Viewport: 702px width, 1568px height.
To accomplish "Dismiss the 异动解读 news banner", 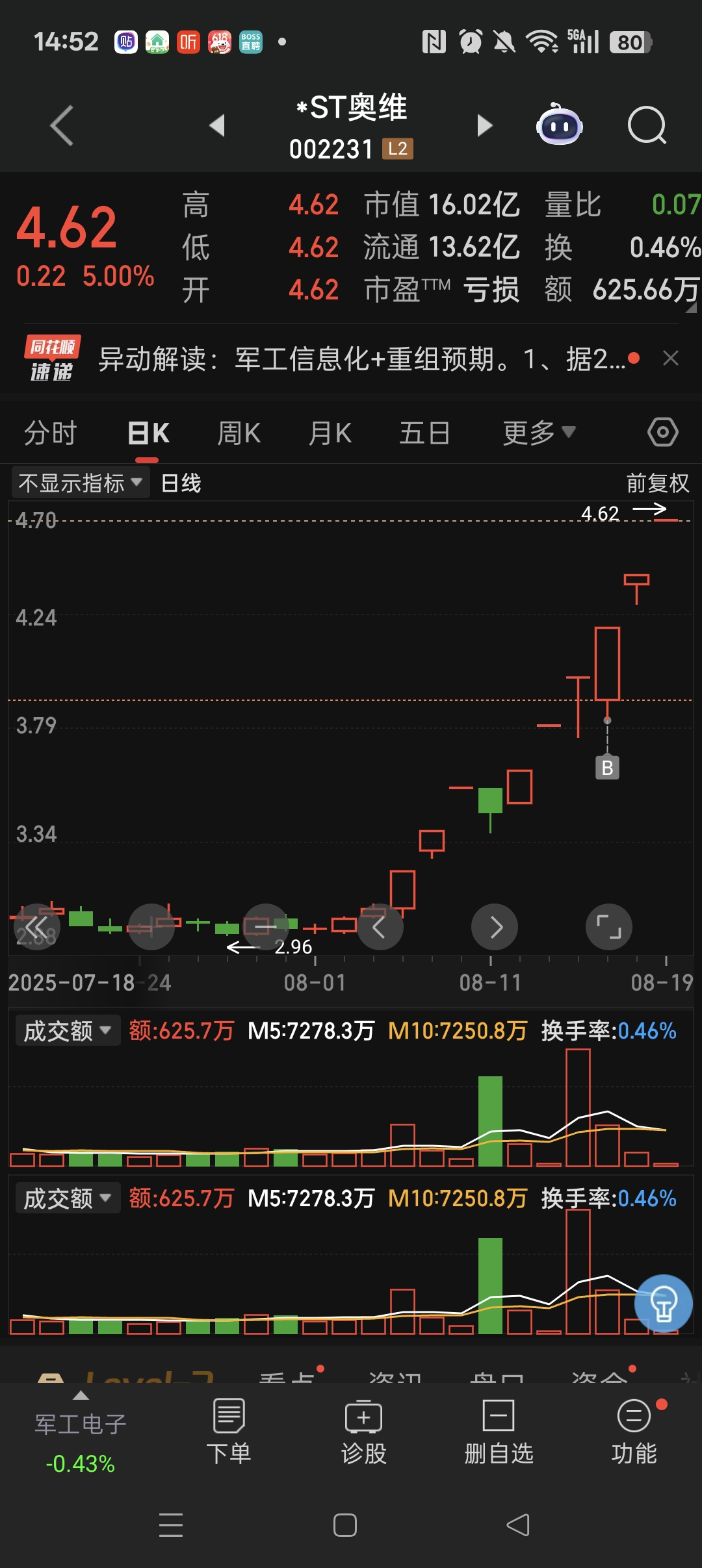I will tap(671, 358).
